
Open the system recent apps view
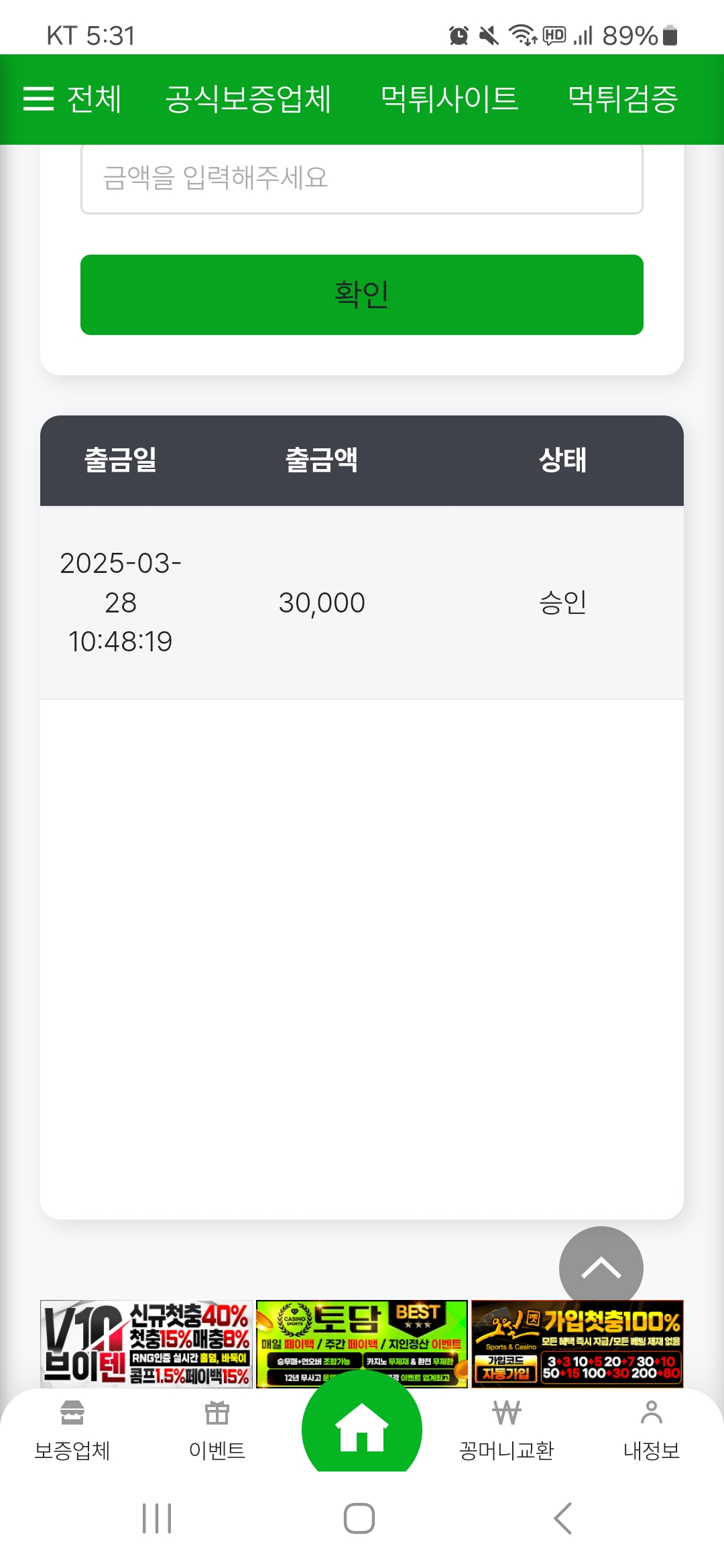pos(157,1518)
